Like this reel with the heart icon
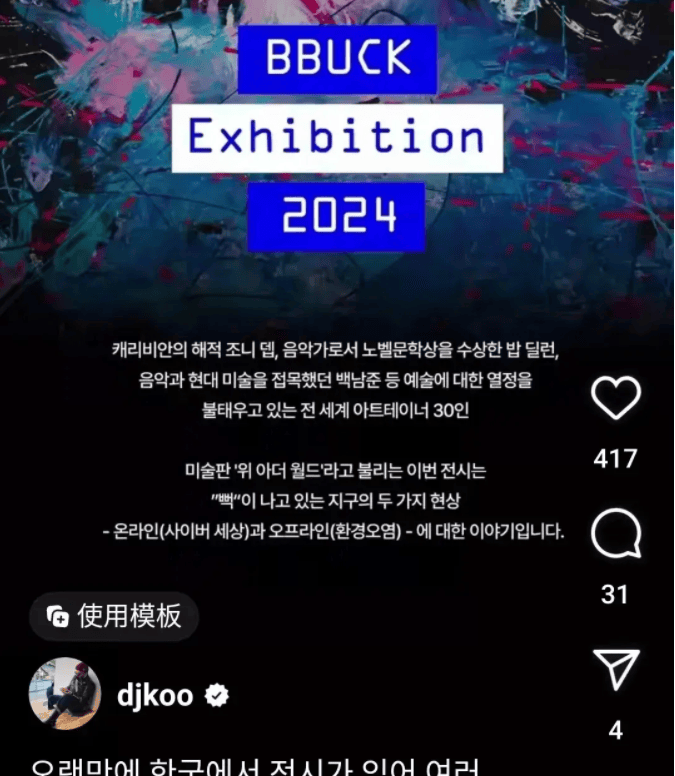 pos(616,398)
